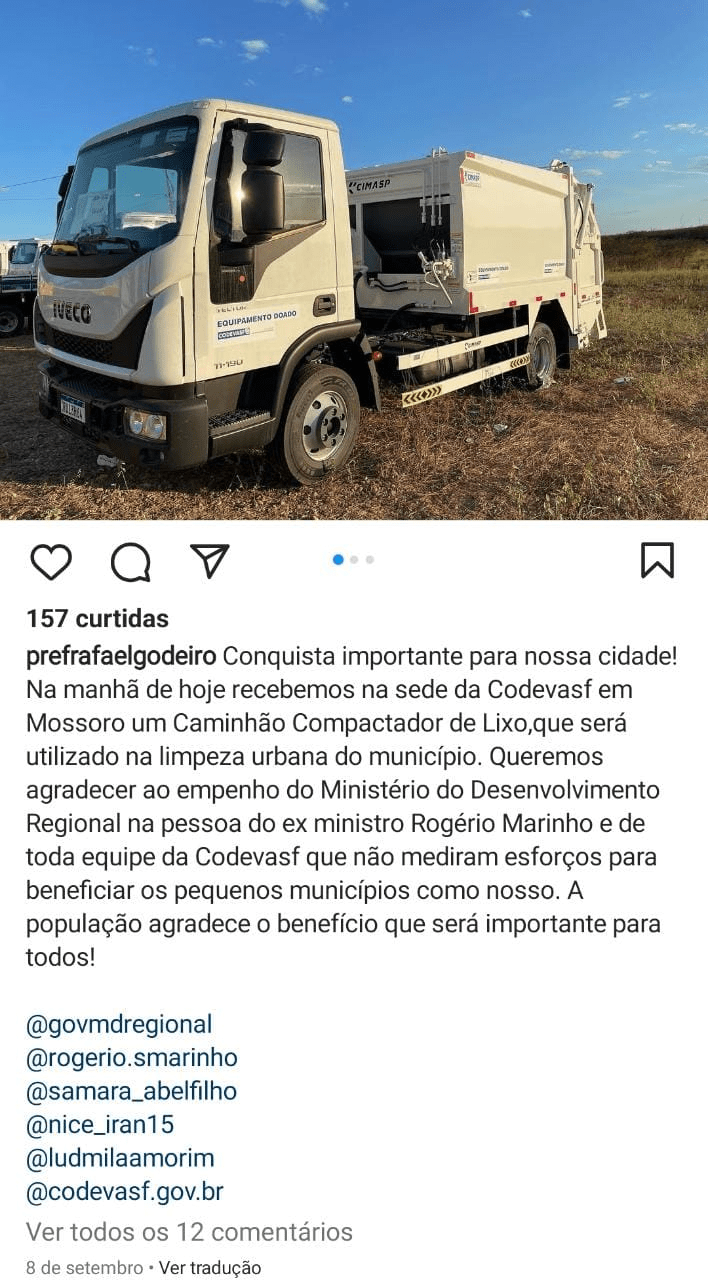This screenshot has width=708, height=1280.
Task: Visit the @samara_abelfilho profile
Action: click(131, 1091)
